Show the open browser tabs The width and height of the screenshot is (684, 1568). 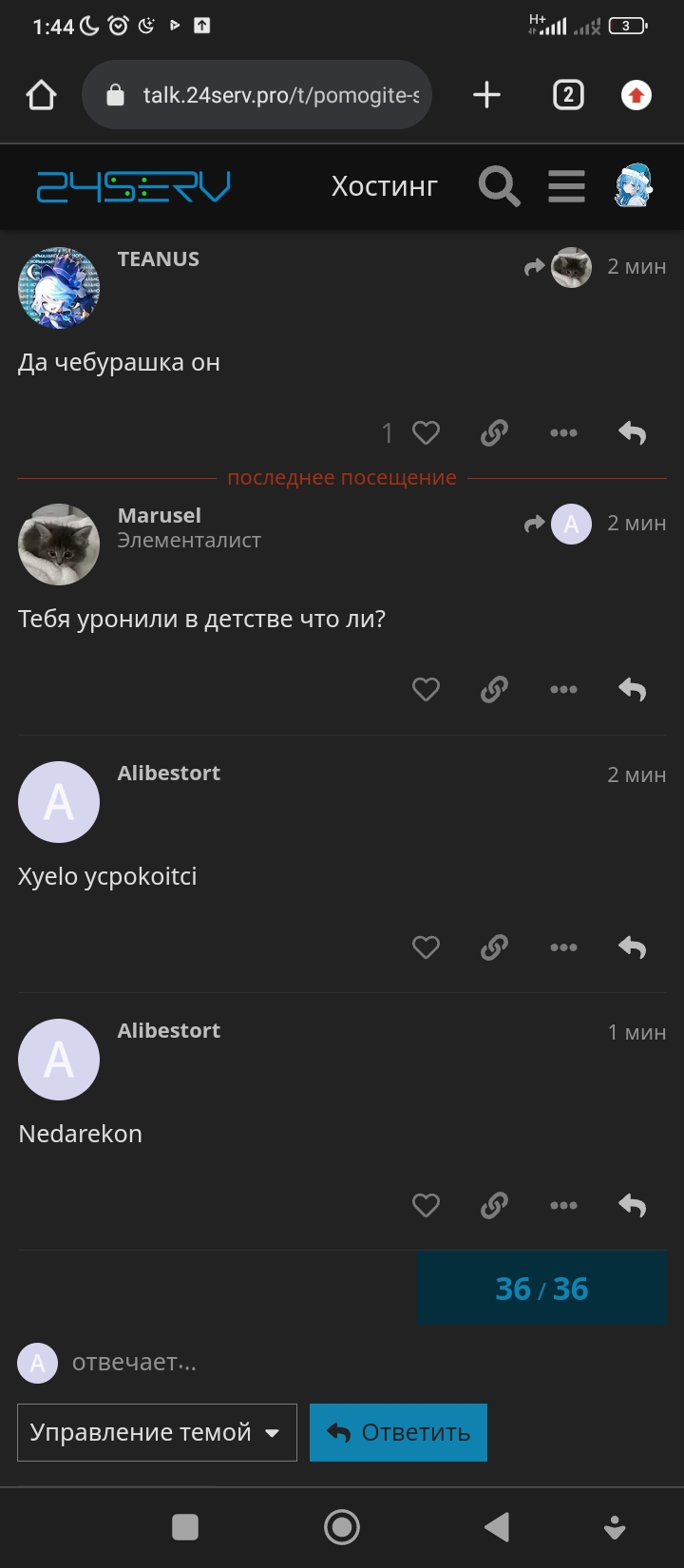point(567,95)
